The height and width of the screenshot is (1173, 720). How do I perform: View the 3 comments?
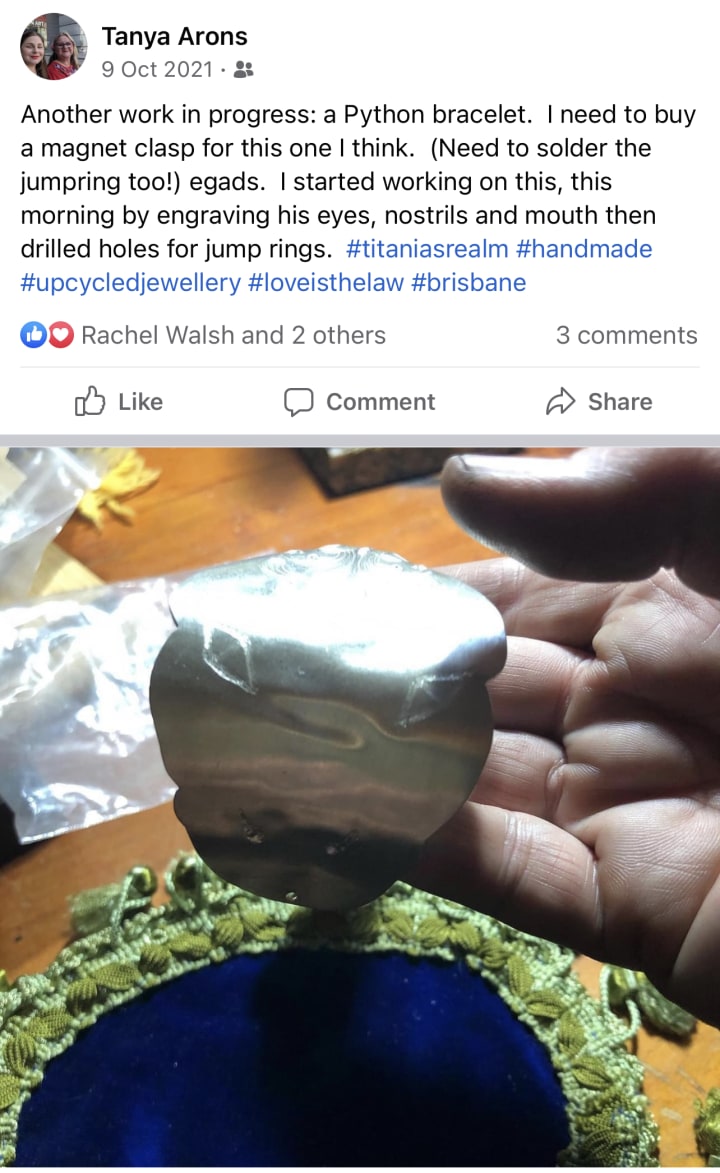coord(626,335)
